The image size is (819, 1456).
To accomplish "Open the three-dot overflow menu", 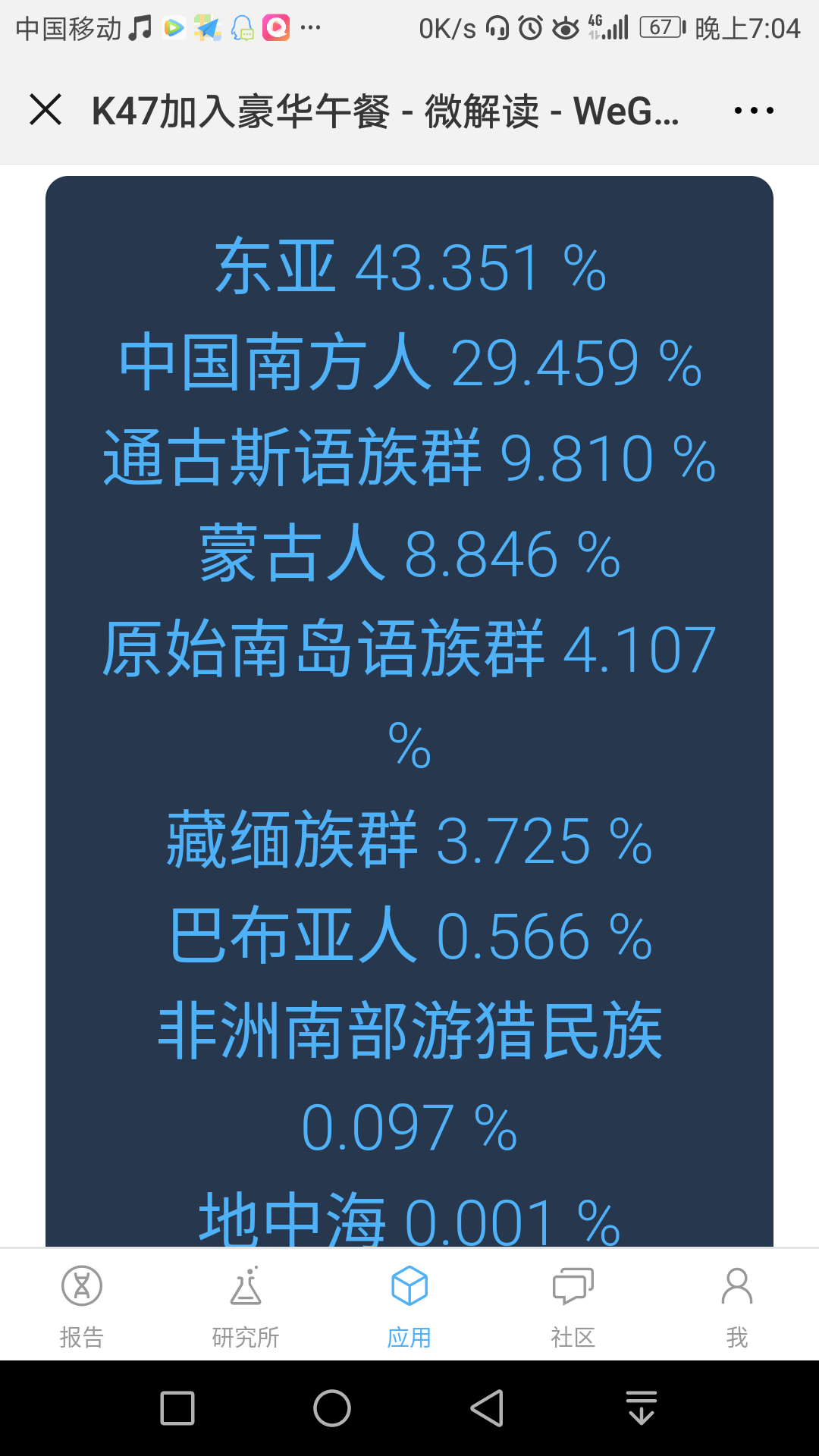I will [x=754, y=111].
